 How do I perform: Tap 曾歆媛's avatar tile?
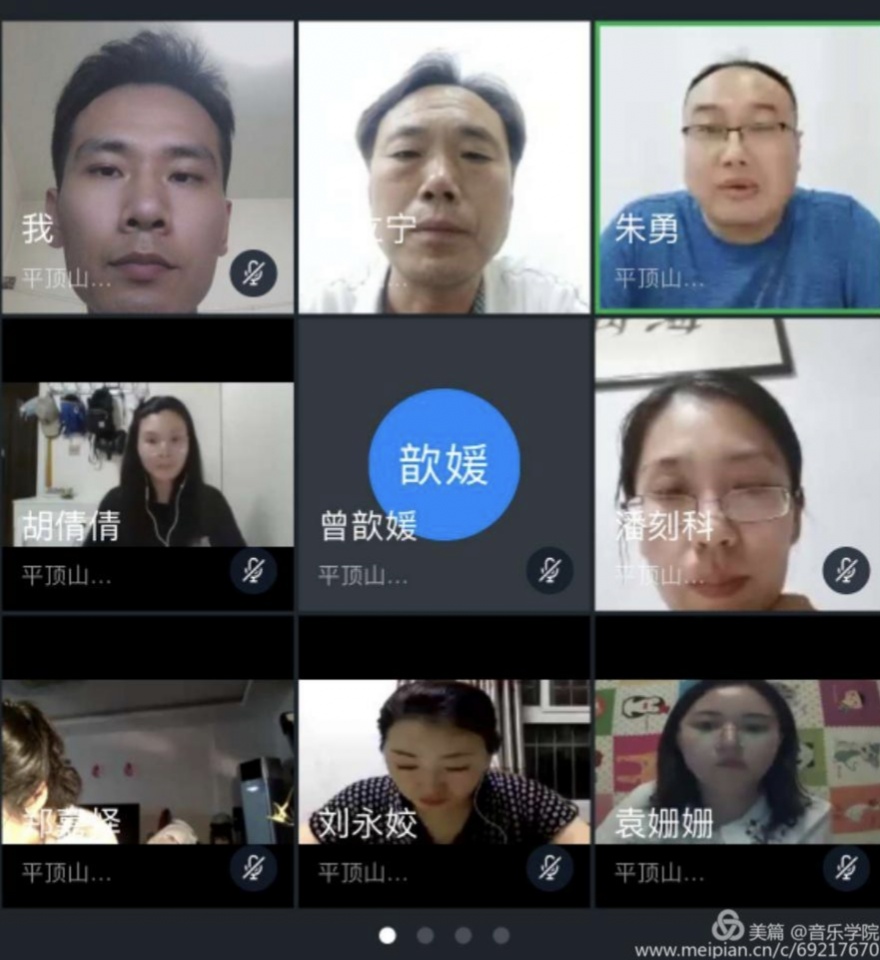click(x=444, y=465)
